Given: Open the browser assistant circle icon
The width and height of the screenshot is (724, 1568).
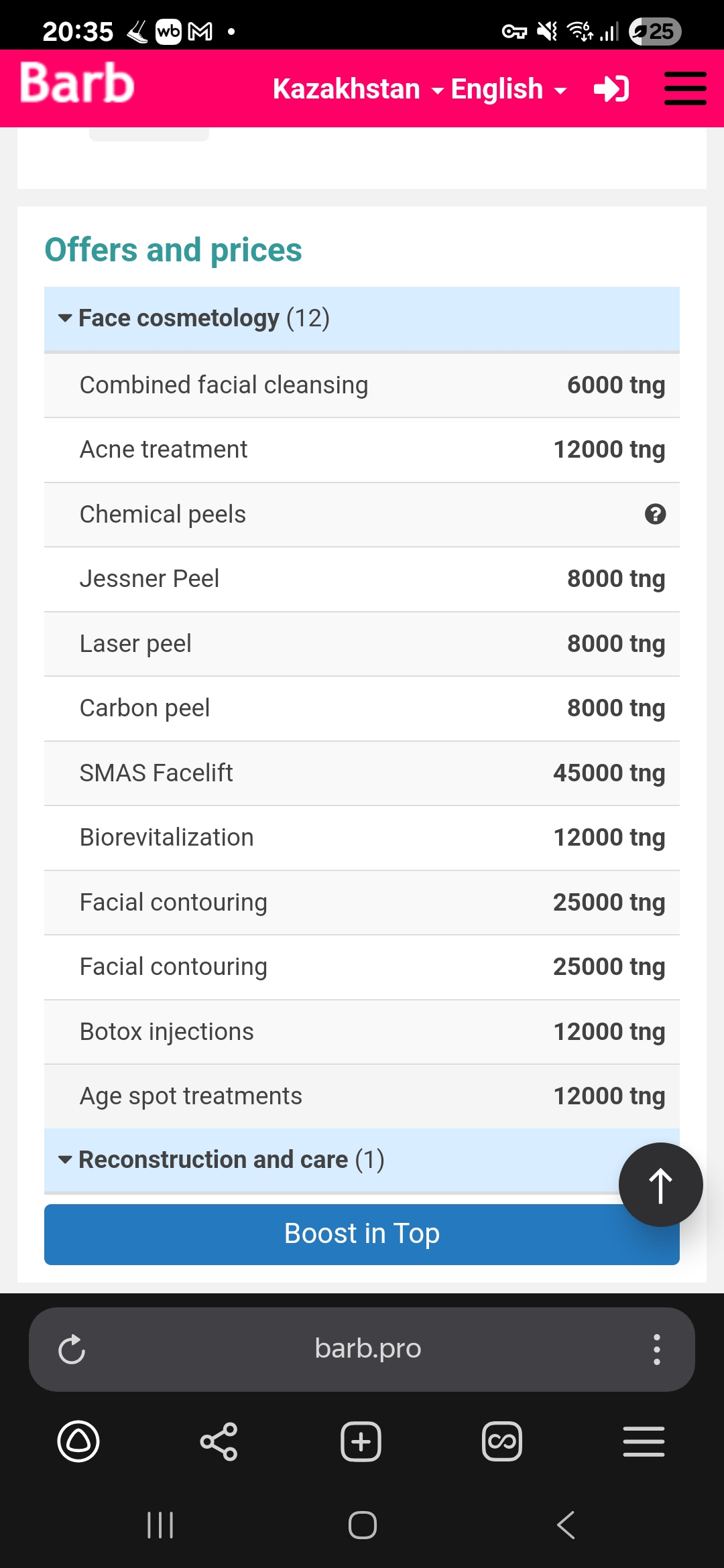Looking at the screenshot, I should [78, 1441].
